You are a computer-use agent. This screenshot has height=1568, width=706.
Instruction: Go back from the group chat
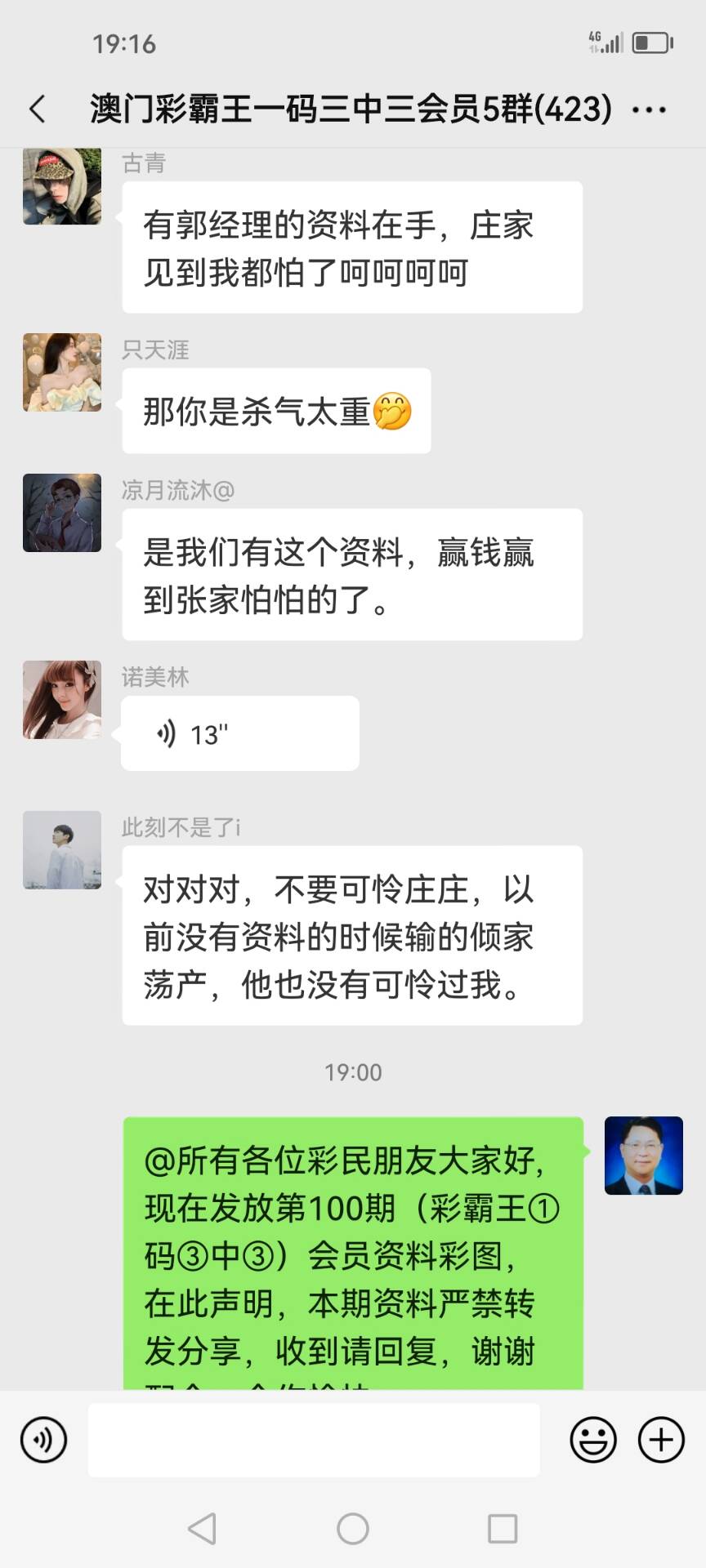(38, 109)
